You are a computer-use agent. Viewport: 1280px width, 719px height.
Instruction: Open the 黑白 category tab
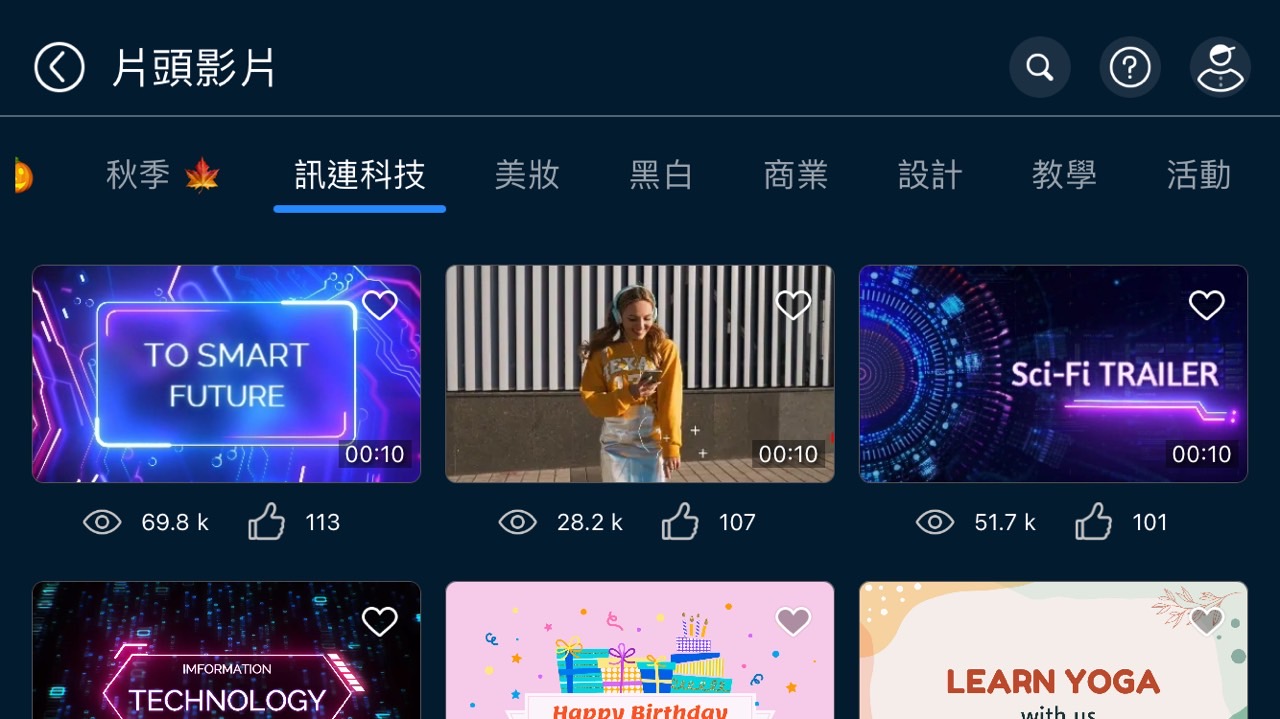[x=661, y=176]
